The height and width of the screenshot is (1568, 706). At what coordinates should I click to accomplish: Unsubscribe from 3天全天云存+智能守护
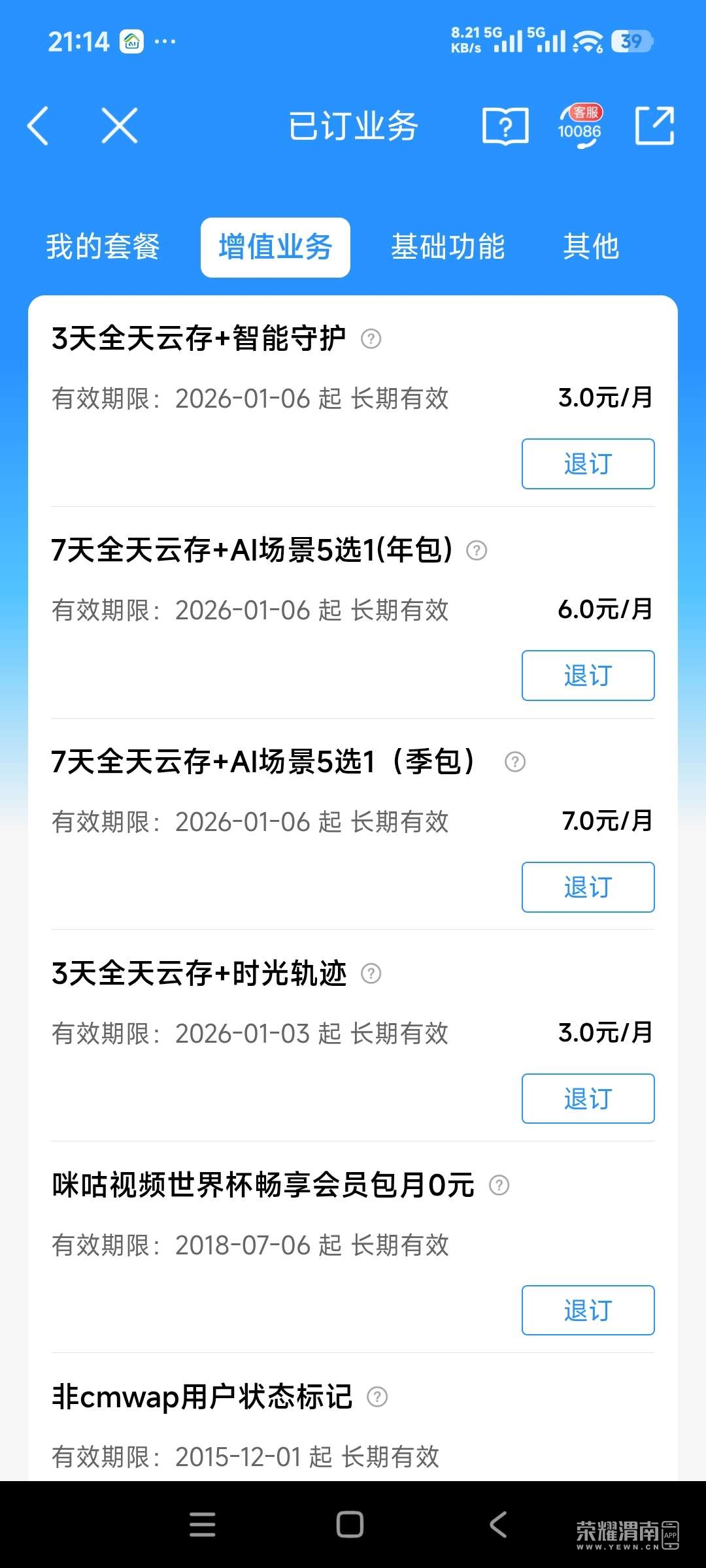pyautogui.click(x=588, y=464)
